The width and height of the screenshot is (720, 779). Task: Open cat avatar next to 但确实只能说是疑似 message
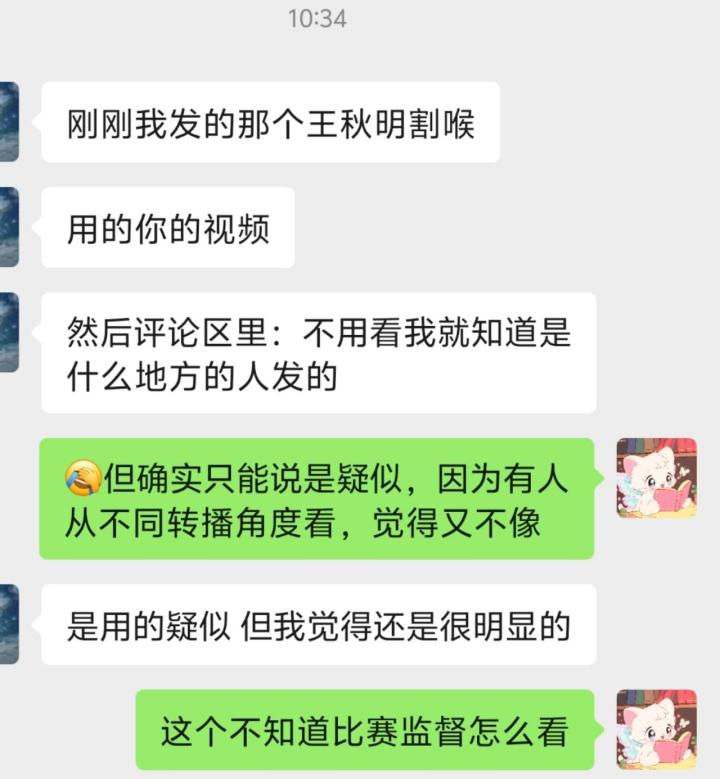point(656,478)
